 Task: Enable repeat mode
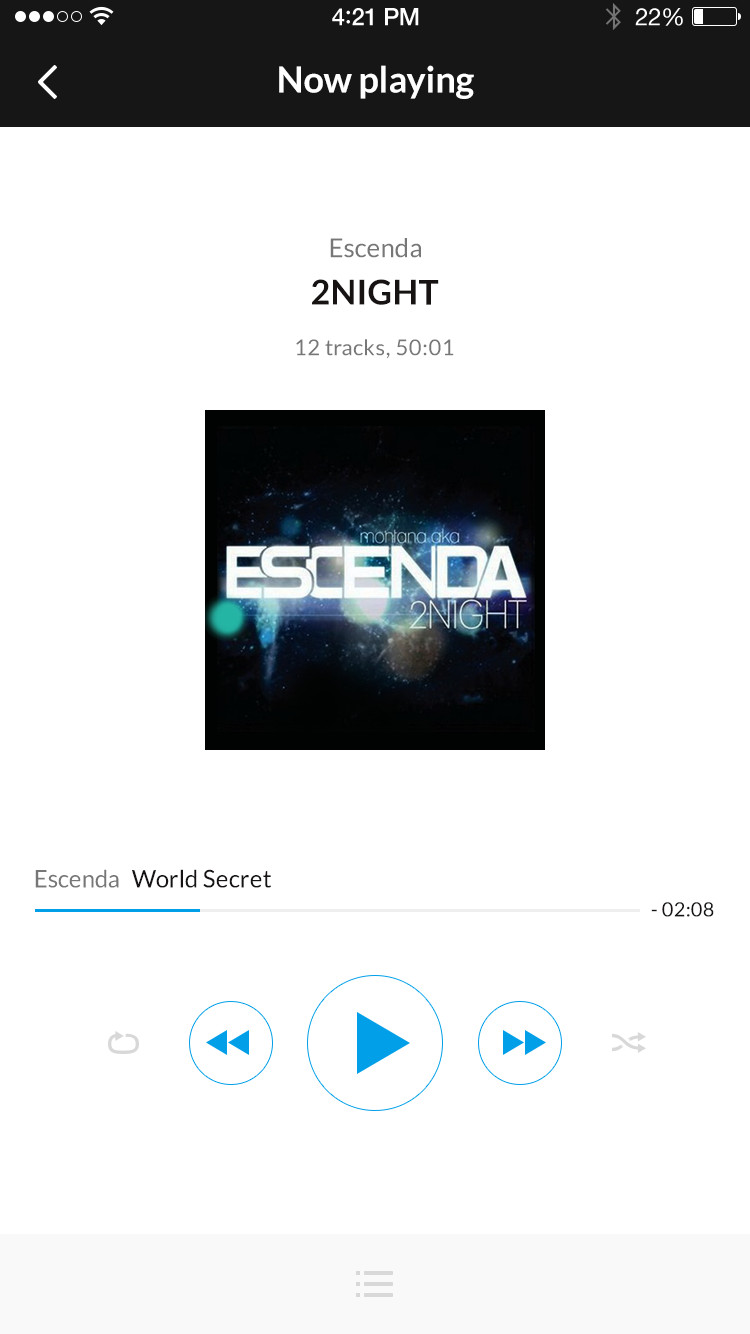(x=123, y=1044)
